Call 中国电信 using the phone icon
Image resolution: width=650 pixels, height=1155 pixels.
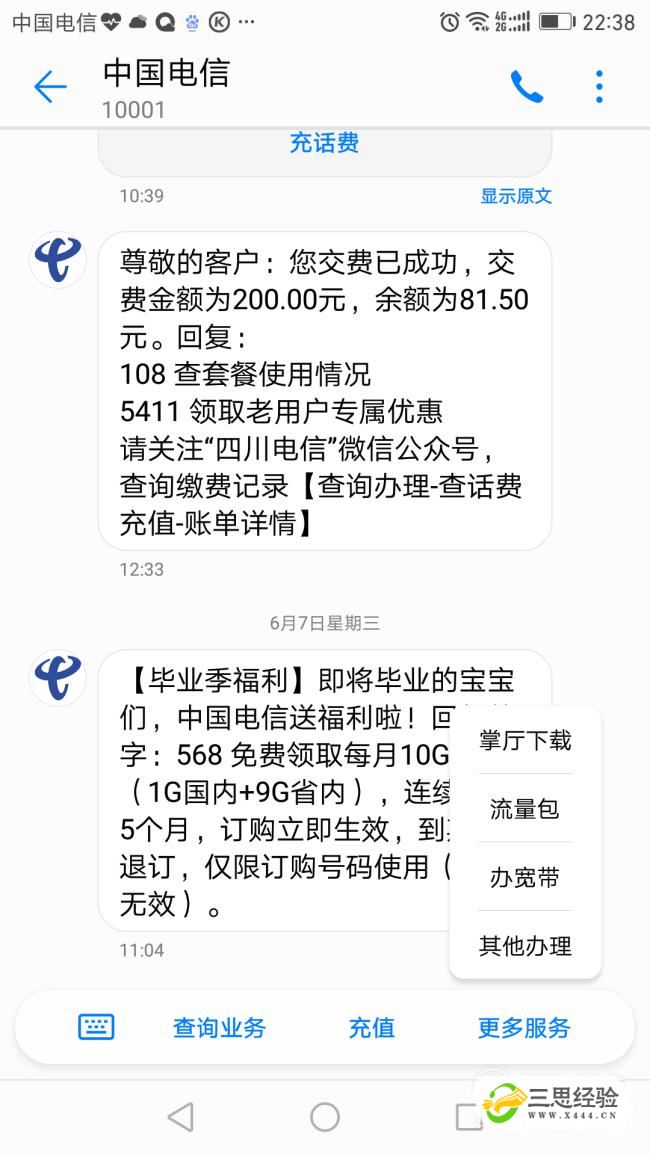click(x=526, y=87)
